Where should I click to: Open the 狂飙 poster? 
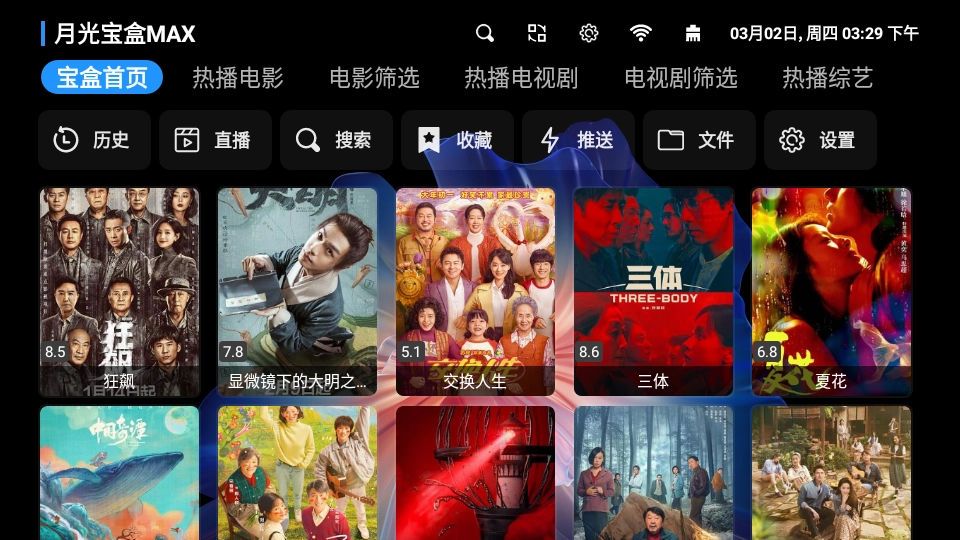(120, 290)
